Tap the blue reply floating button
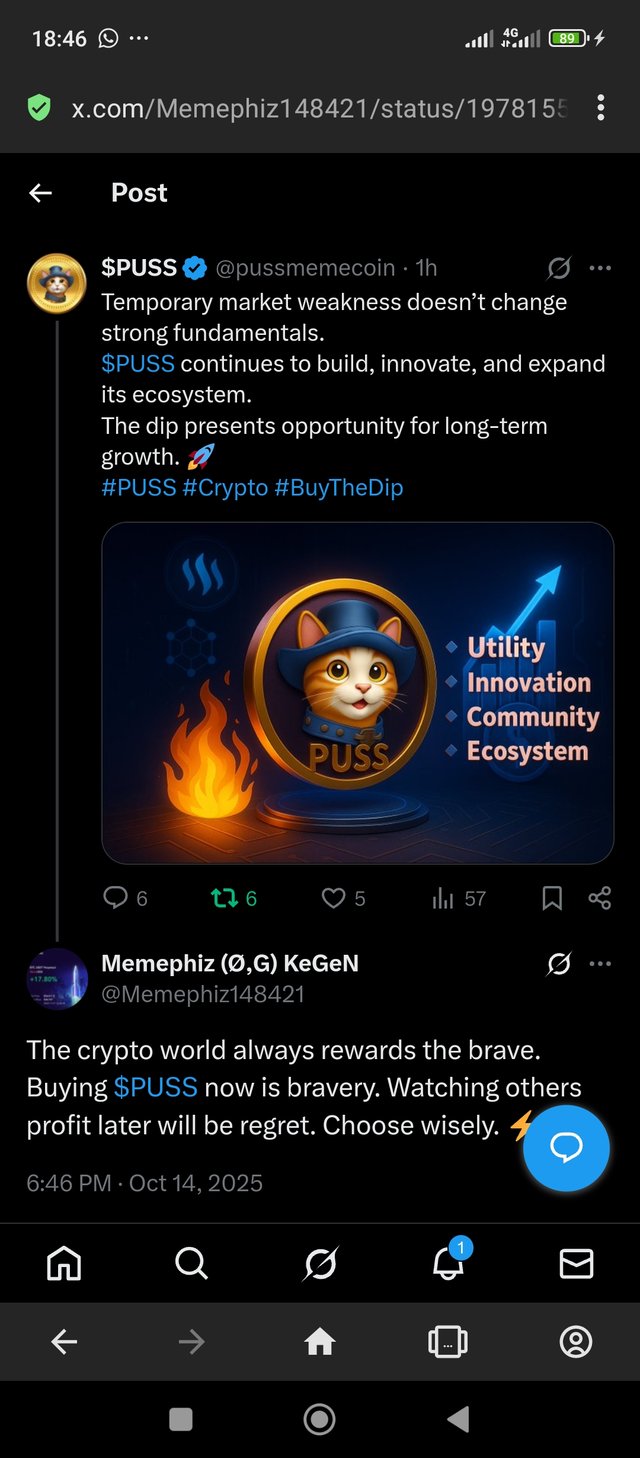Screen dimensions: 640x1458 (x=566, y=1148)
